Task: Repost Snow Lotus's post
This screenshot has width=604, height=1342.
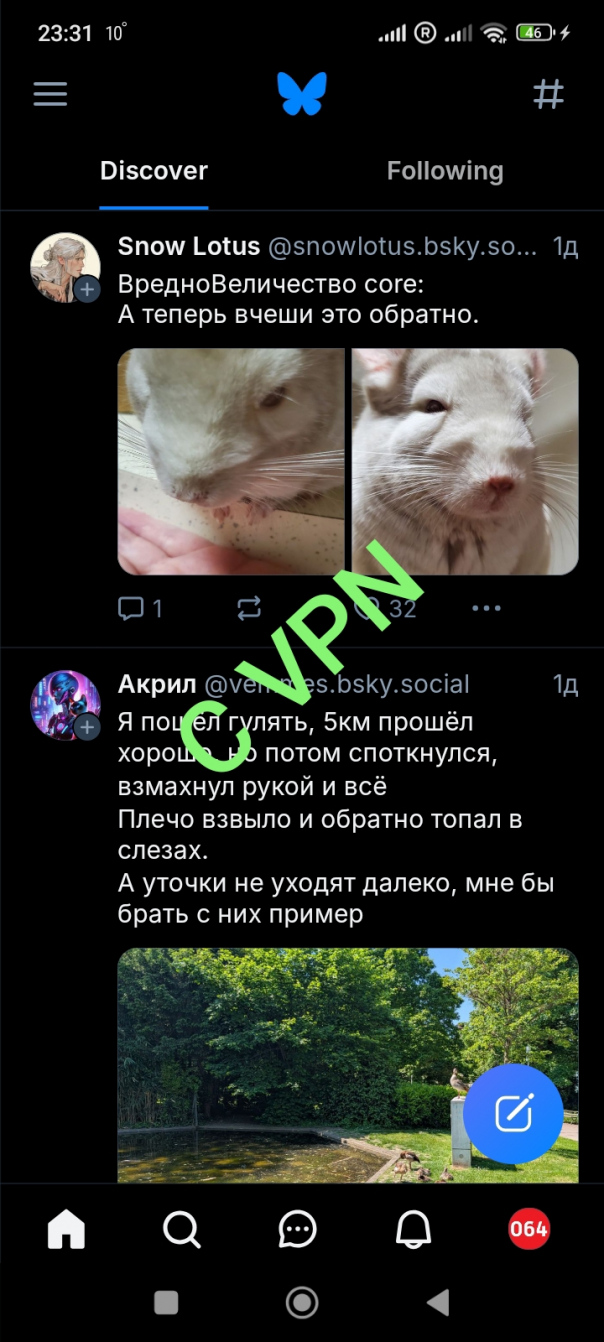Action: point(249,608)
